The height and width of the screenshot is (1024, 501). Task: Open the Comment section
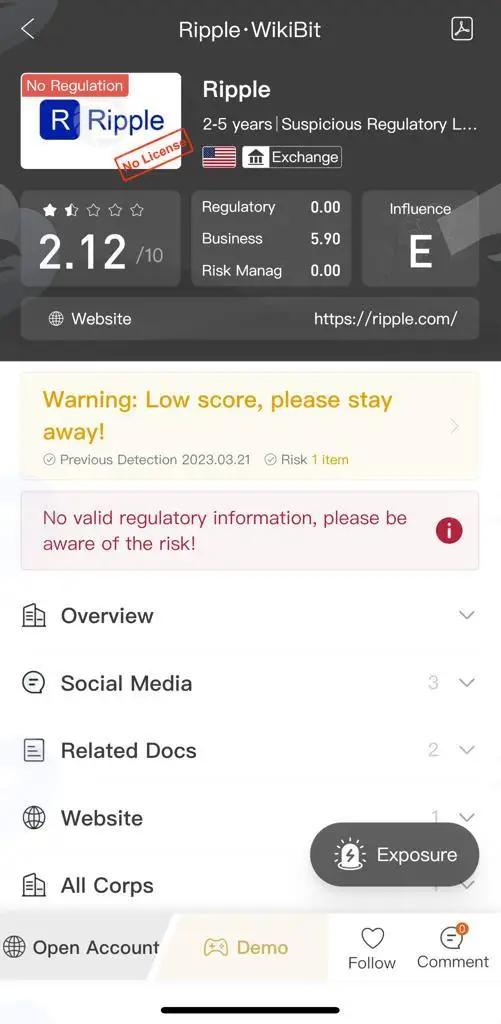click(453, 948)
